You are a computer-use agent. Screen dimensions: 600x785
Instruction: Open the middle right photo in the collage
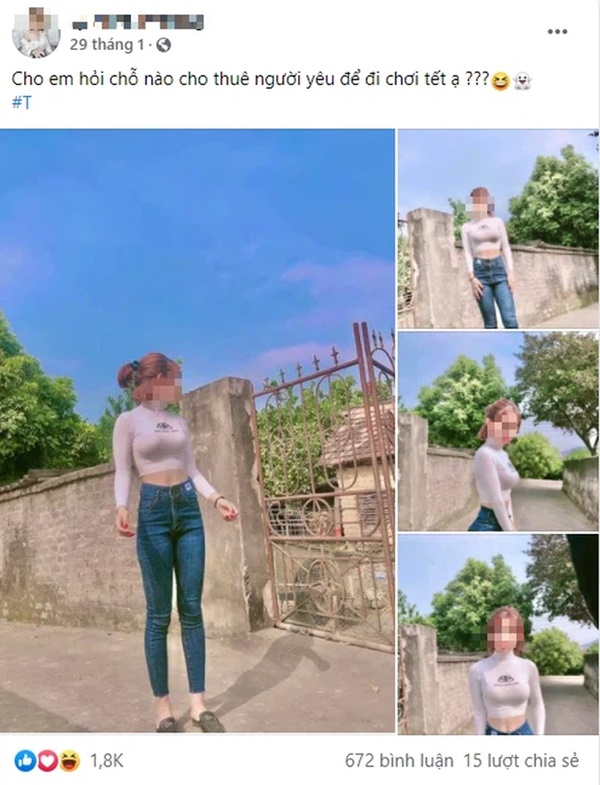pyautogui.click(x=497, y=431)
